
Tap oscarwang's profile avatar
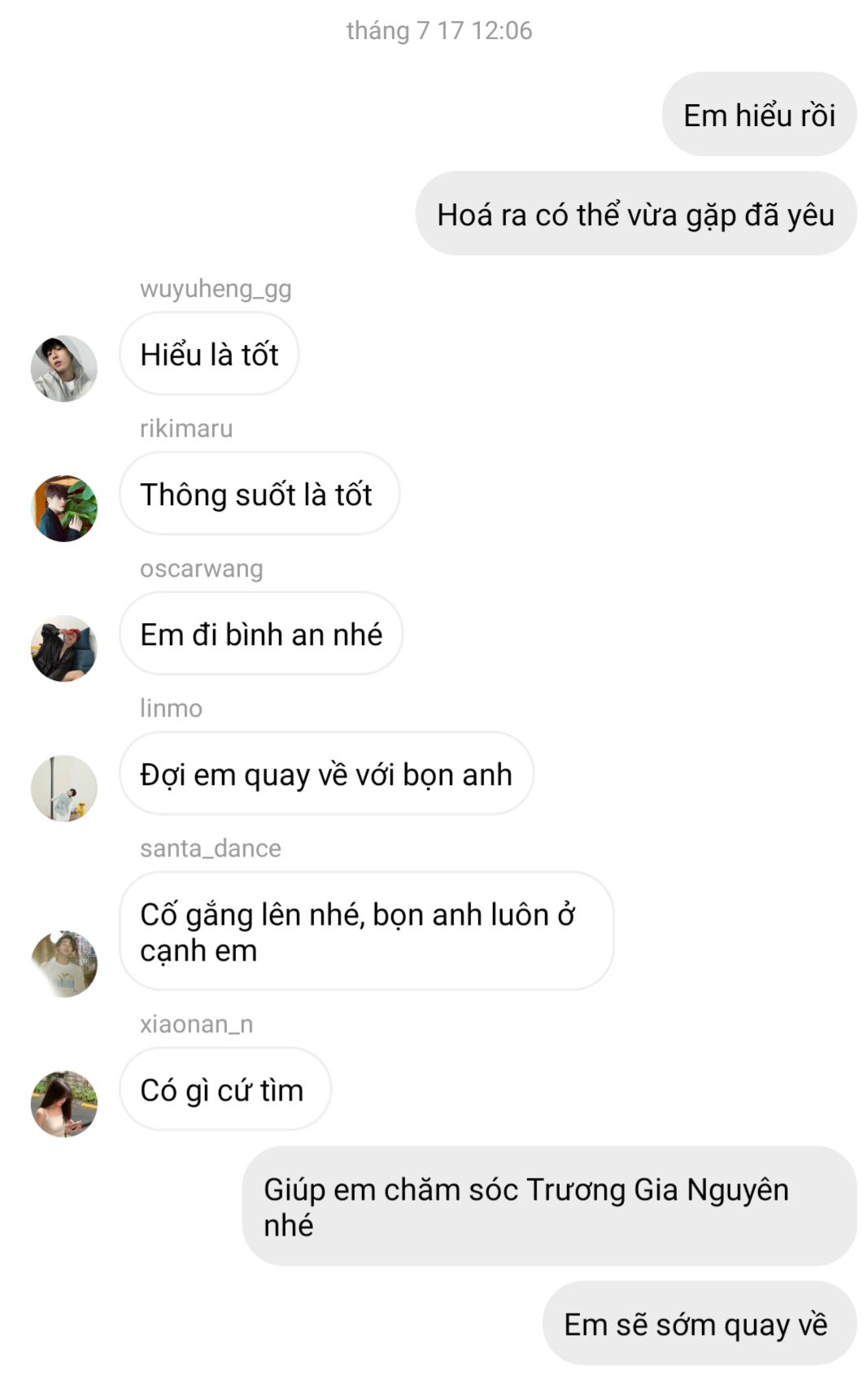[x=63, y=648]
